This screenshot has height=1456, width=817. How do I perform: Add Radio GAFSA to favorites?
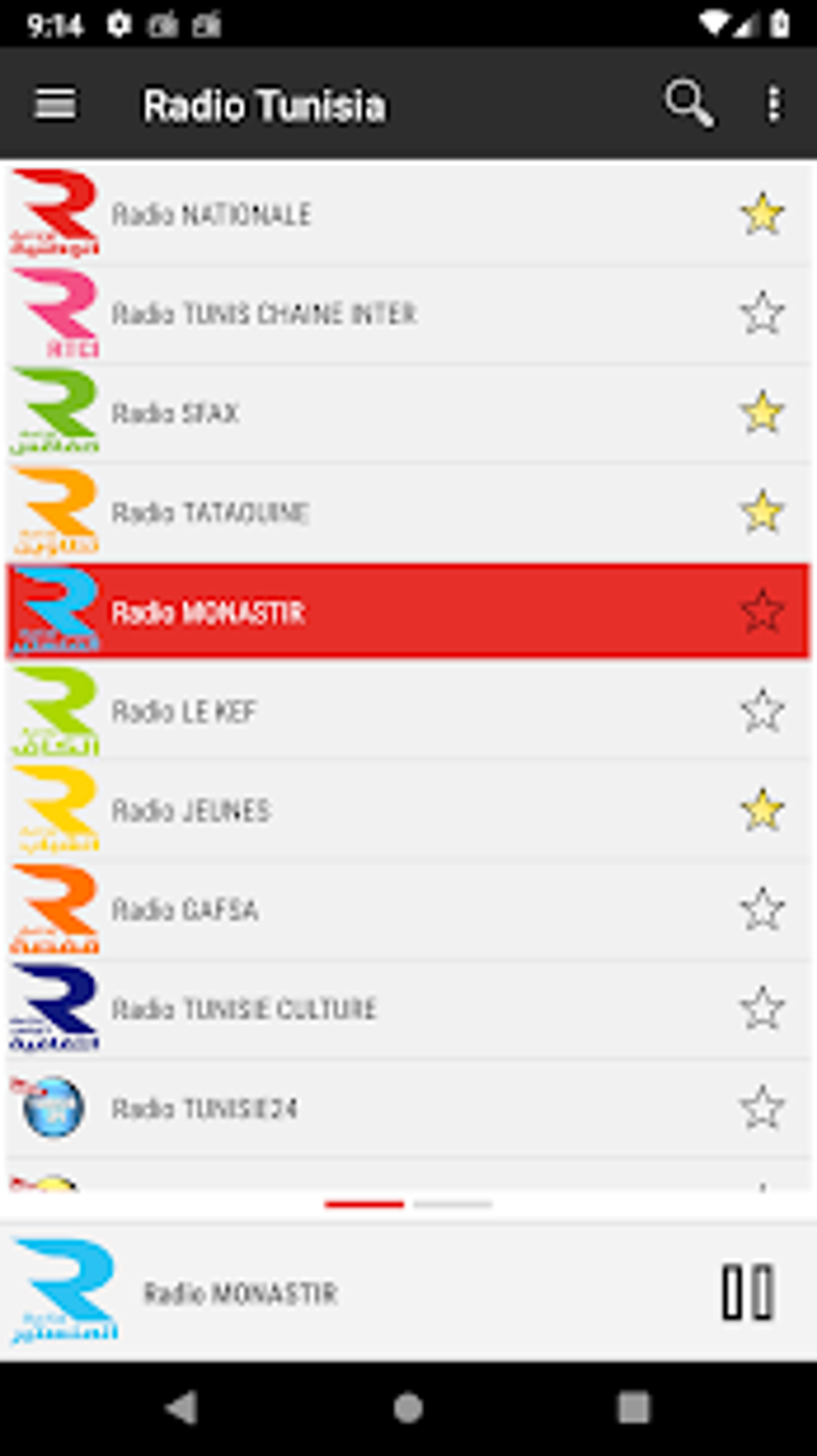pyautogui.click(x=762, y=909)
